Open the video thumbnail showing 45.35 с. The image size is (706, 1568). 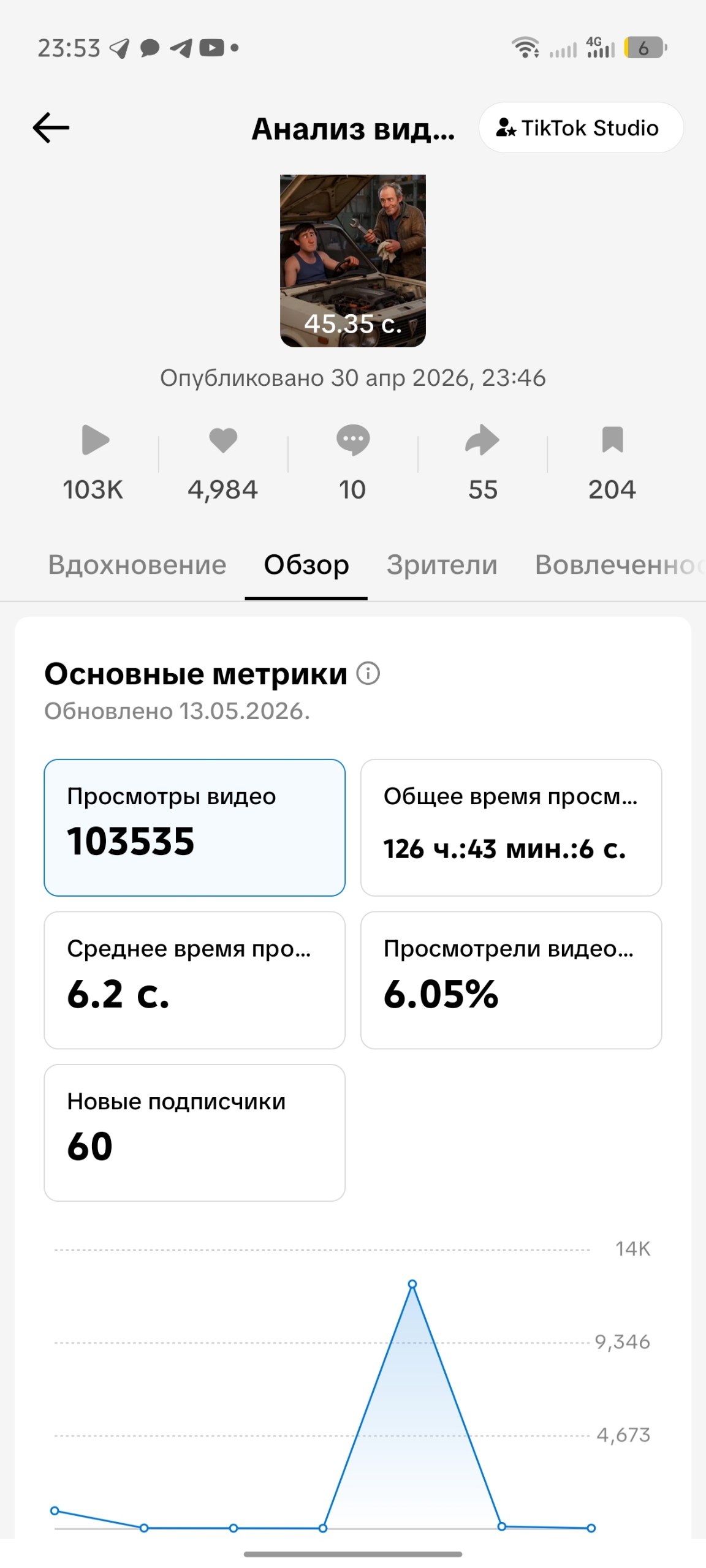coord(353,261)
